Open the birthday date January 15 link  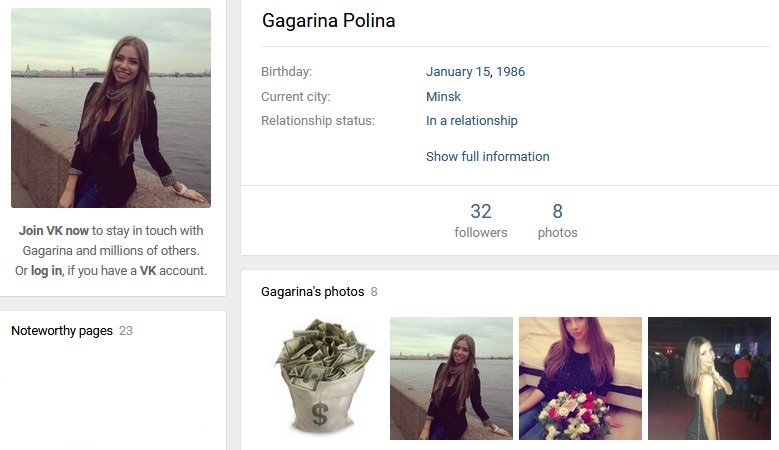(x=459, y=72)
